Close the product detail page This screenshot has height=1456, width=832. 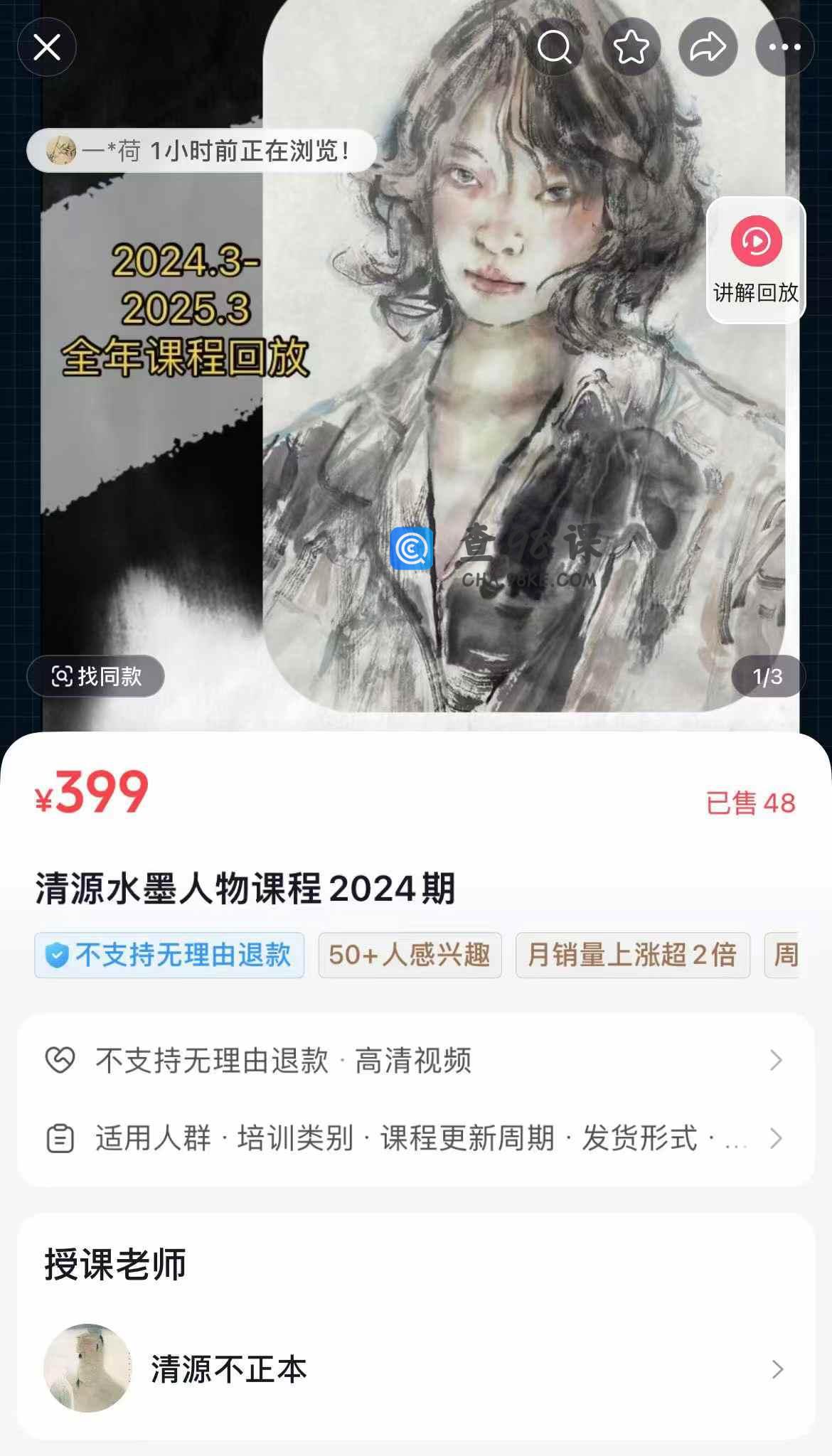[47, 48]
